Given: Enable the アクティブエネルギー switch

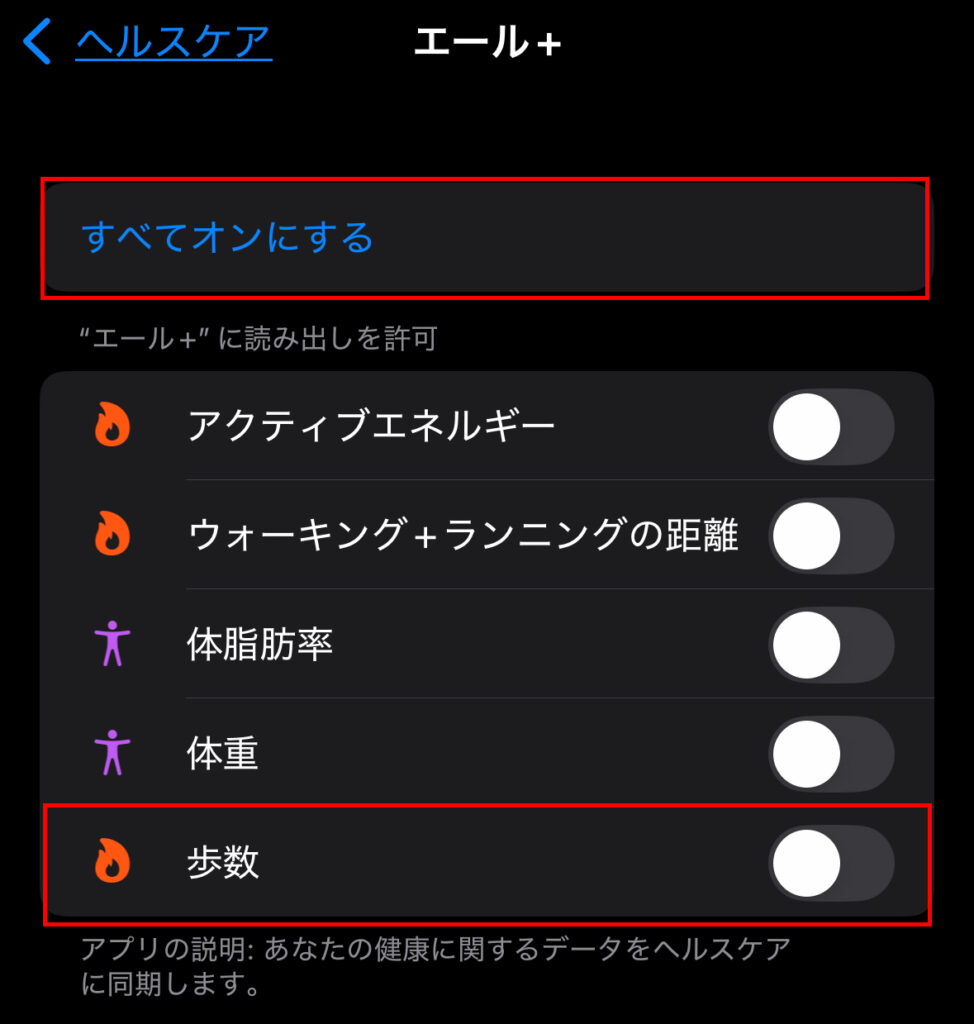Looking at the screenshot, I should pos(830,427).
